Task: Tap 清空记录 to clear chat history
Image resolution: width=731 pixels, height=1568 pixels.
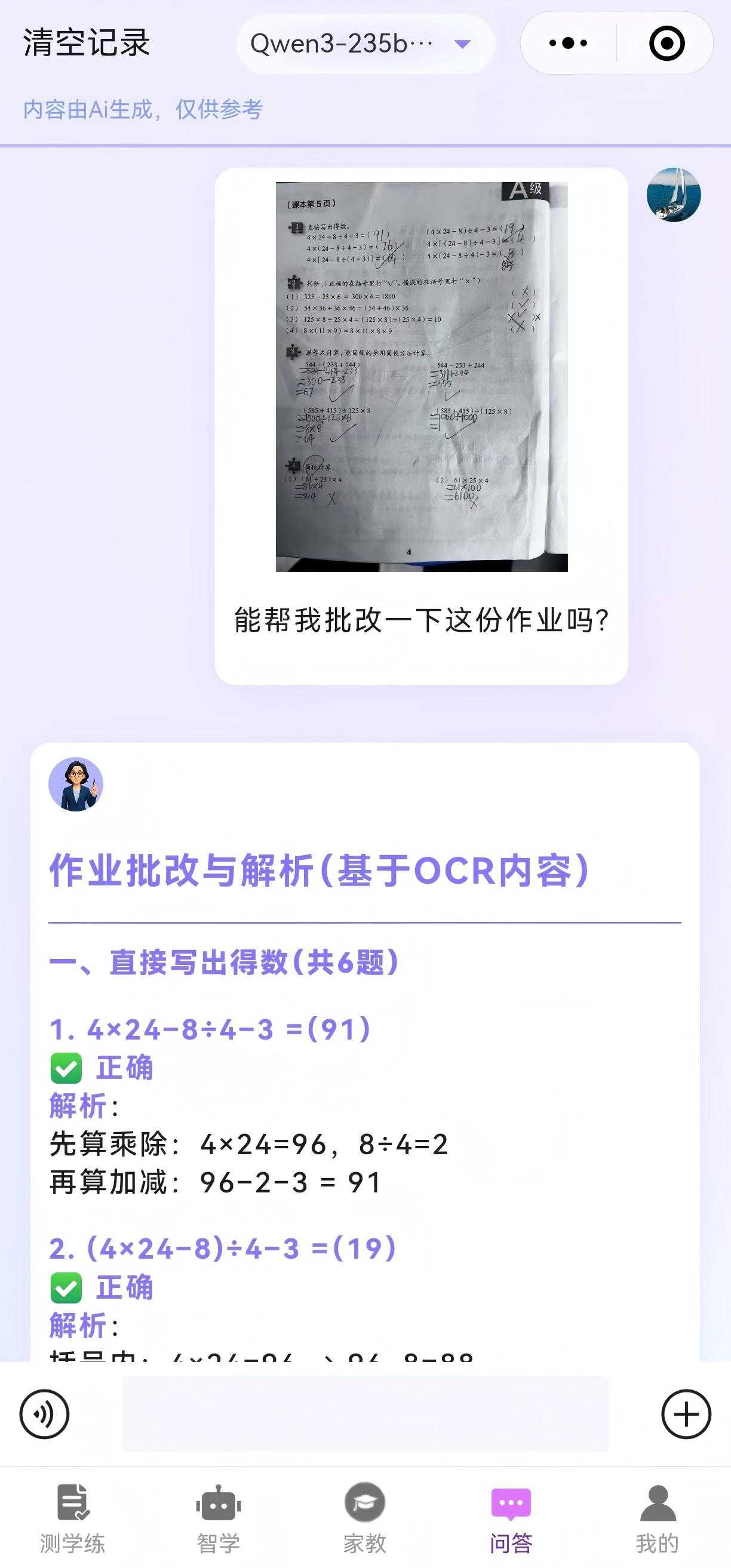Action: click(x=87, y=43)
